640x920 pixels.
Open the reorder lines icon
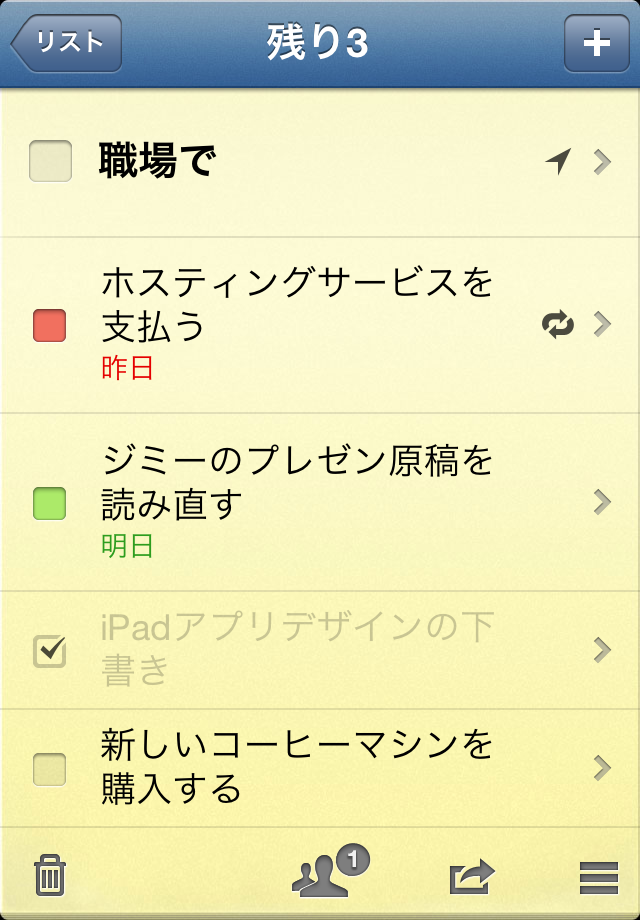pos(598,877)
